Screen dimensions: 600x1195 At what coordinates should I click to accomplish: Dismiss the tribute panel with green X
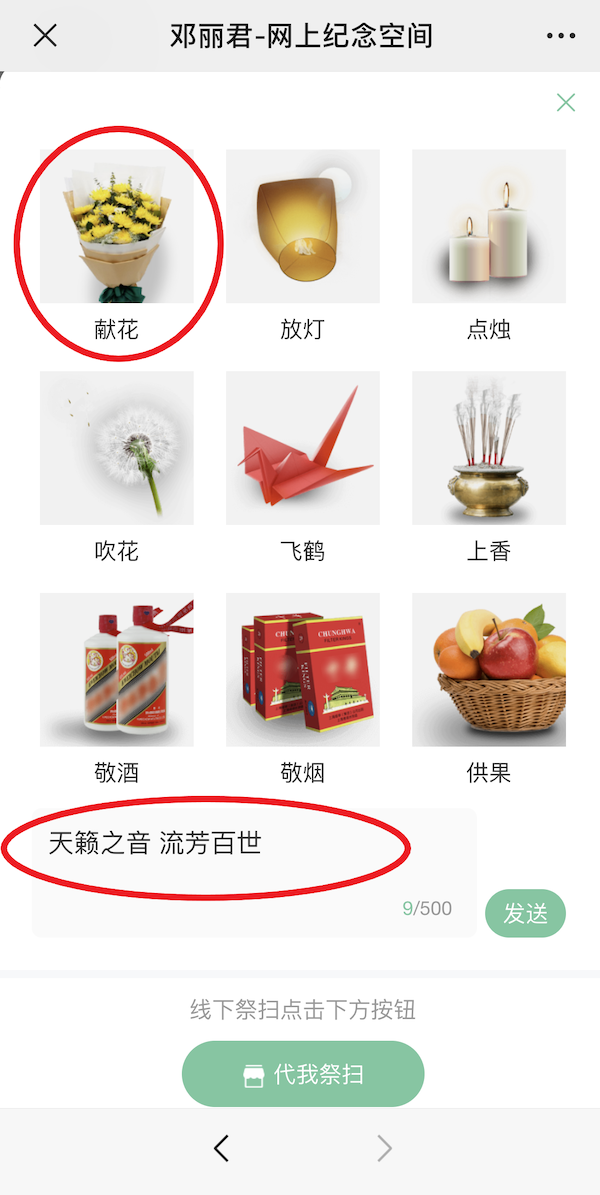click(x=566, y=102)
